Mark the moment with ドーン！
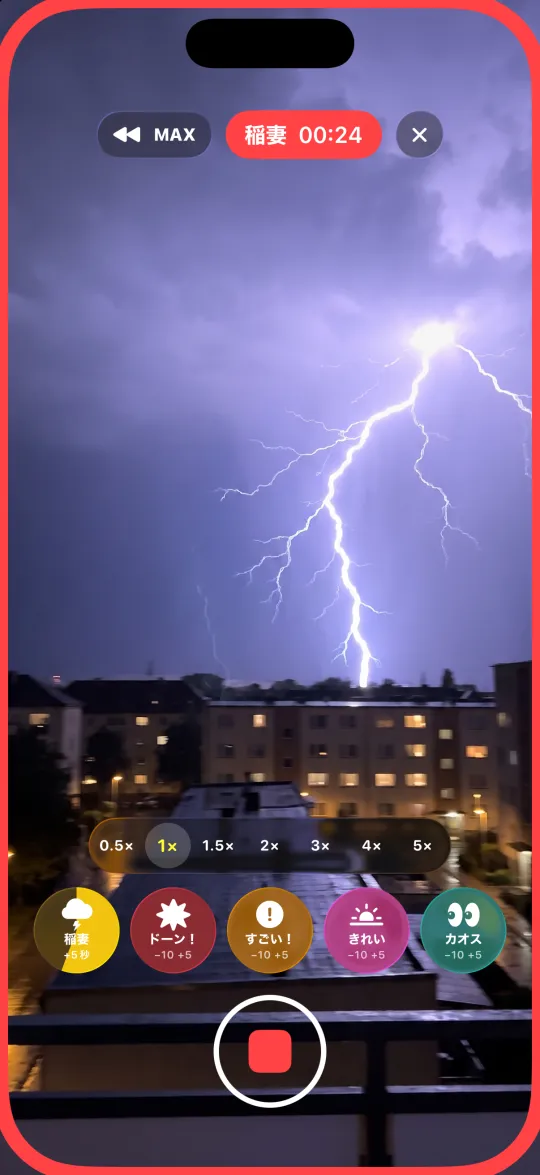The image size is (540, 1175). [x=173, y=930]
